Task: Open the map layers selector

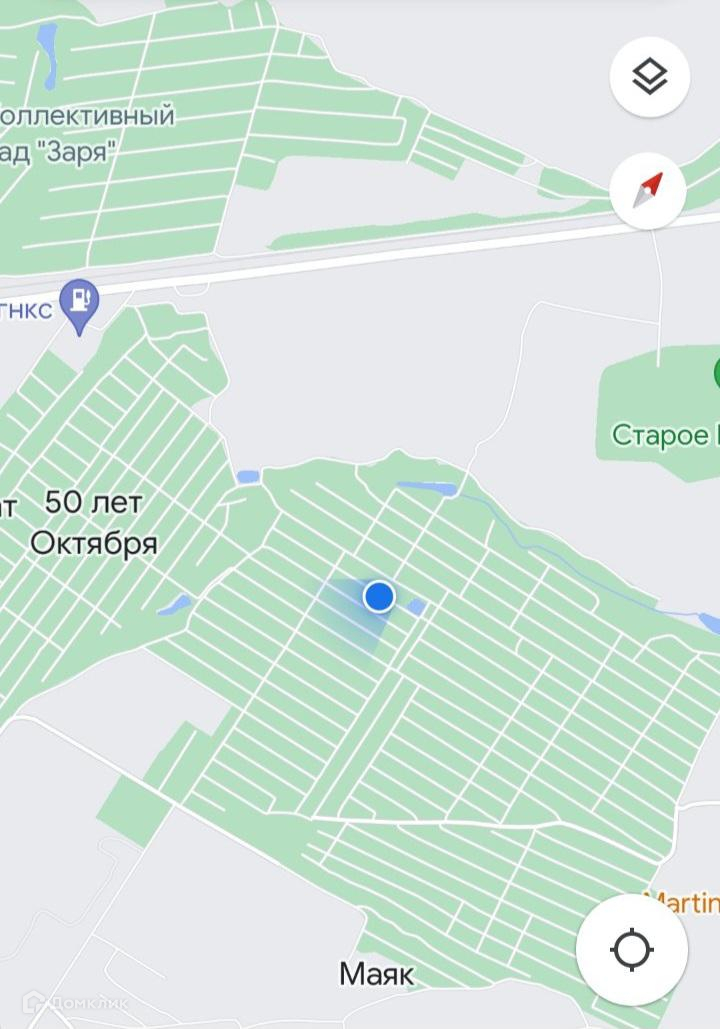Action: point(649,77)
